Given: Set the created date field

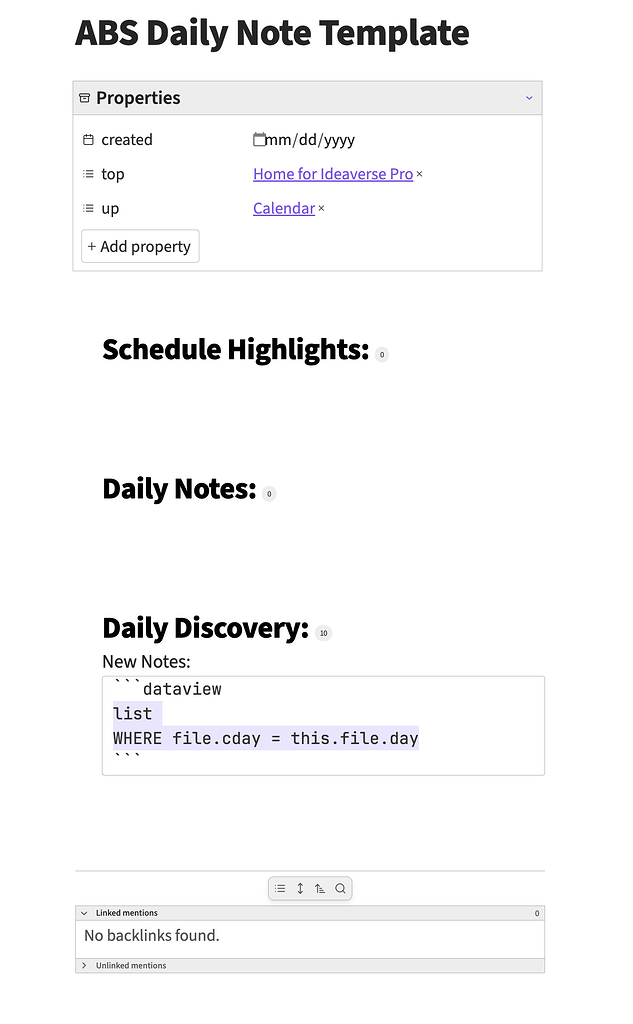Looking at the screenshot, I should pyautogui.click(x=304, y=140).
